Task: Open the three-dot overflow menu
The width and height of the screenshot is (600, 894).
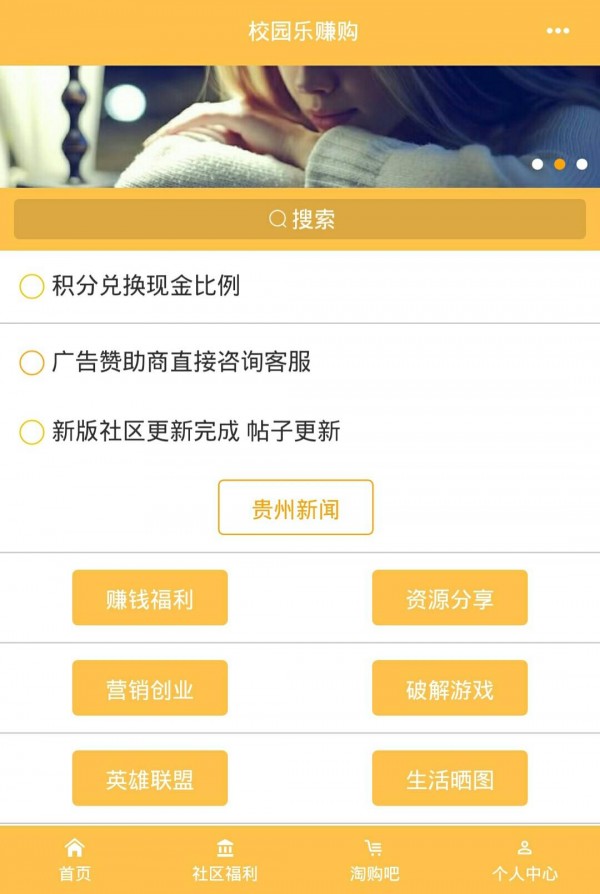Action: pos(557,31)
